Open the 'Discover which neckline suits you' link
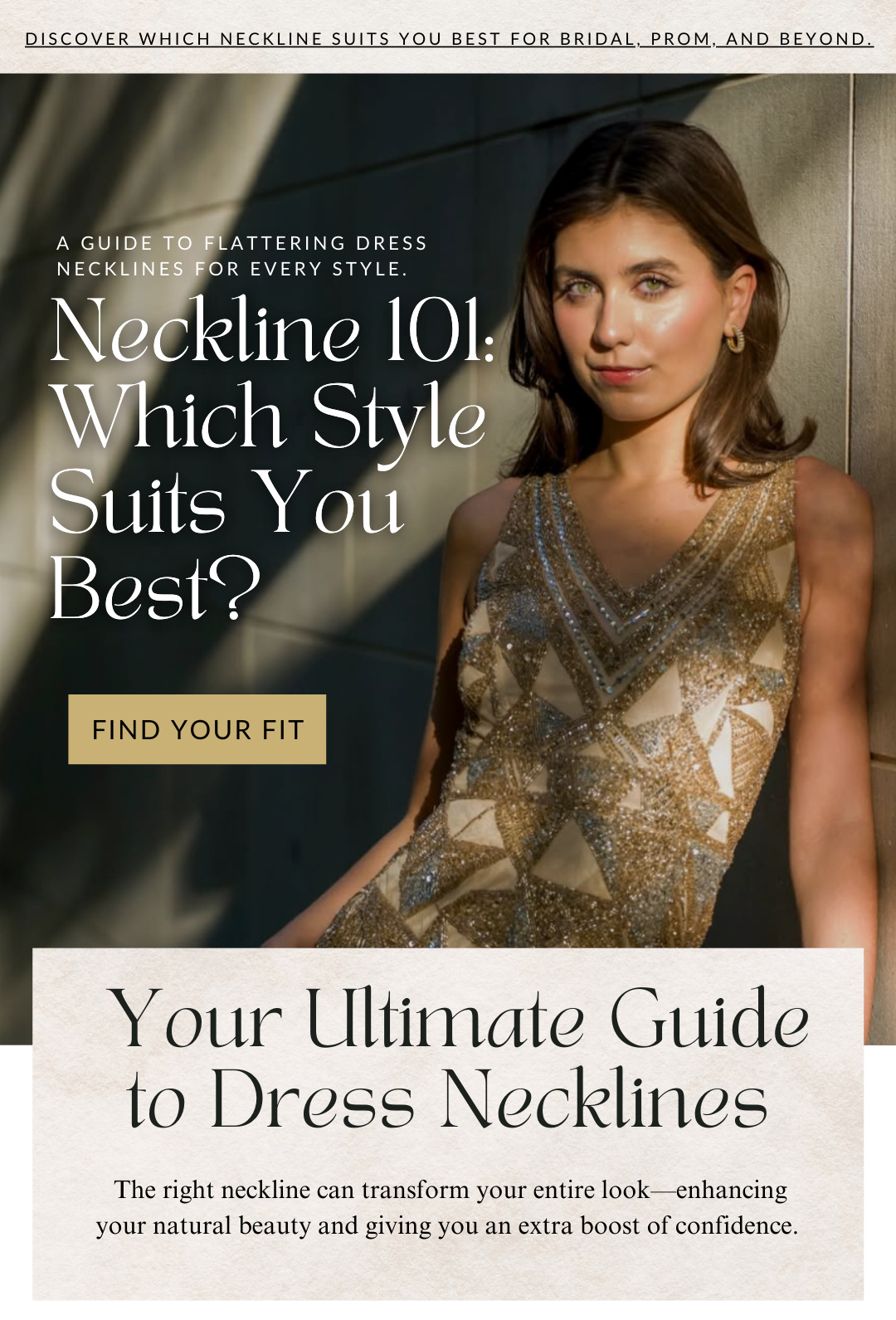 [x=449, y=39]
